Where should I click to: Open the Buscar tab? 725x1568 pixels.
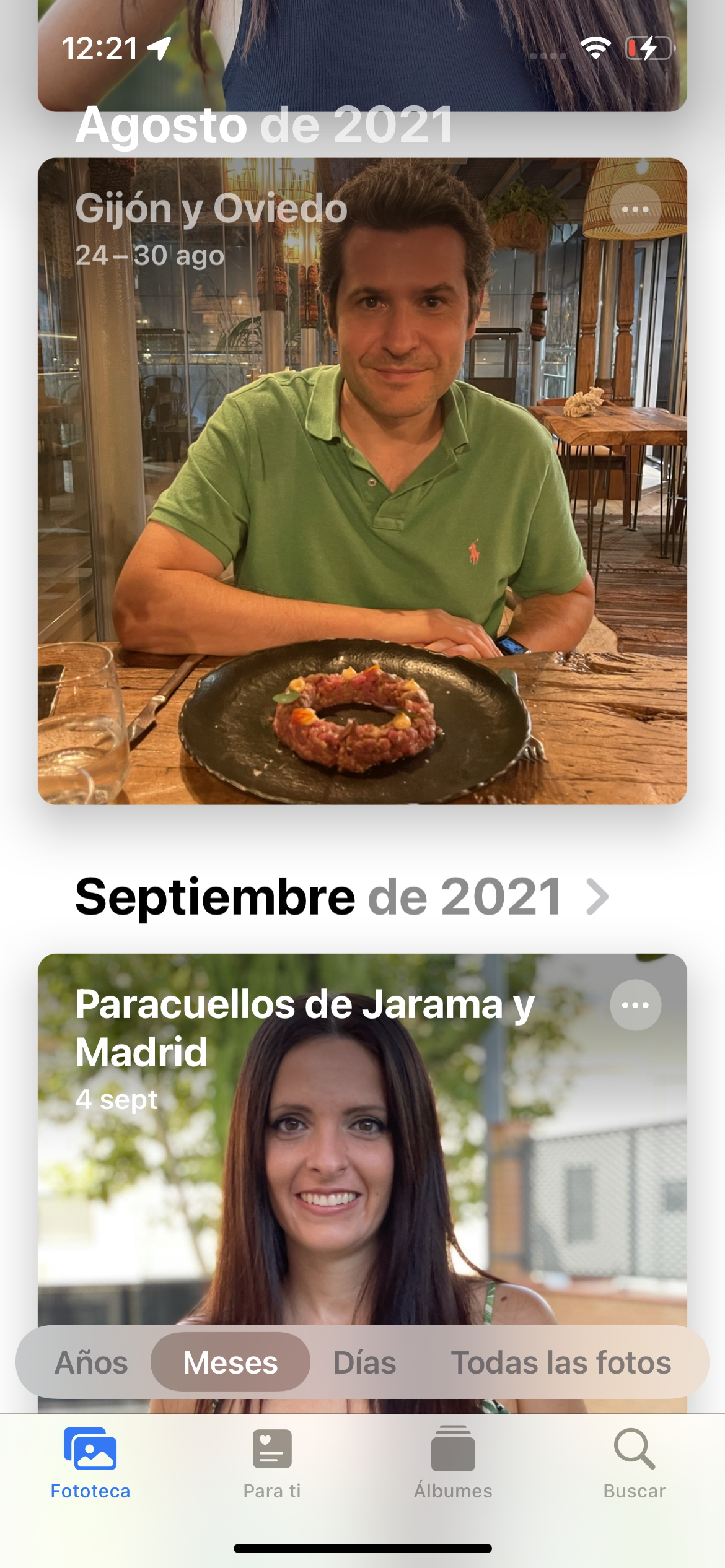click(635, 1463)
